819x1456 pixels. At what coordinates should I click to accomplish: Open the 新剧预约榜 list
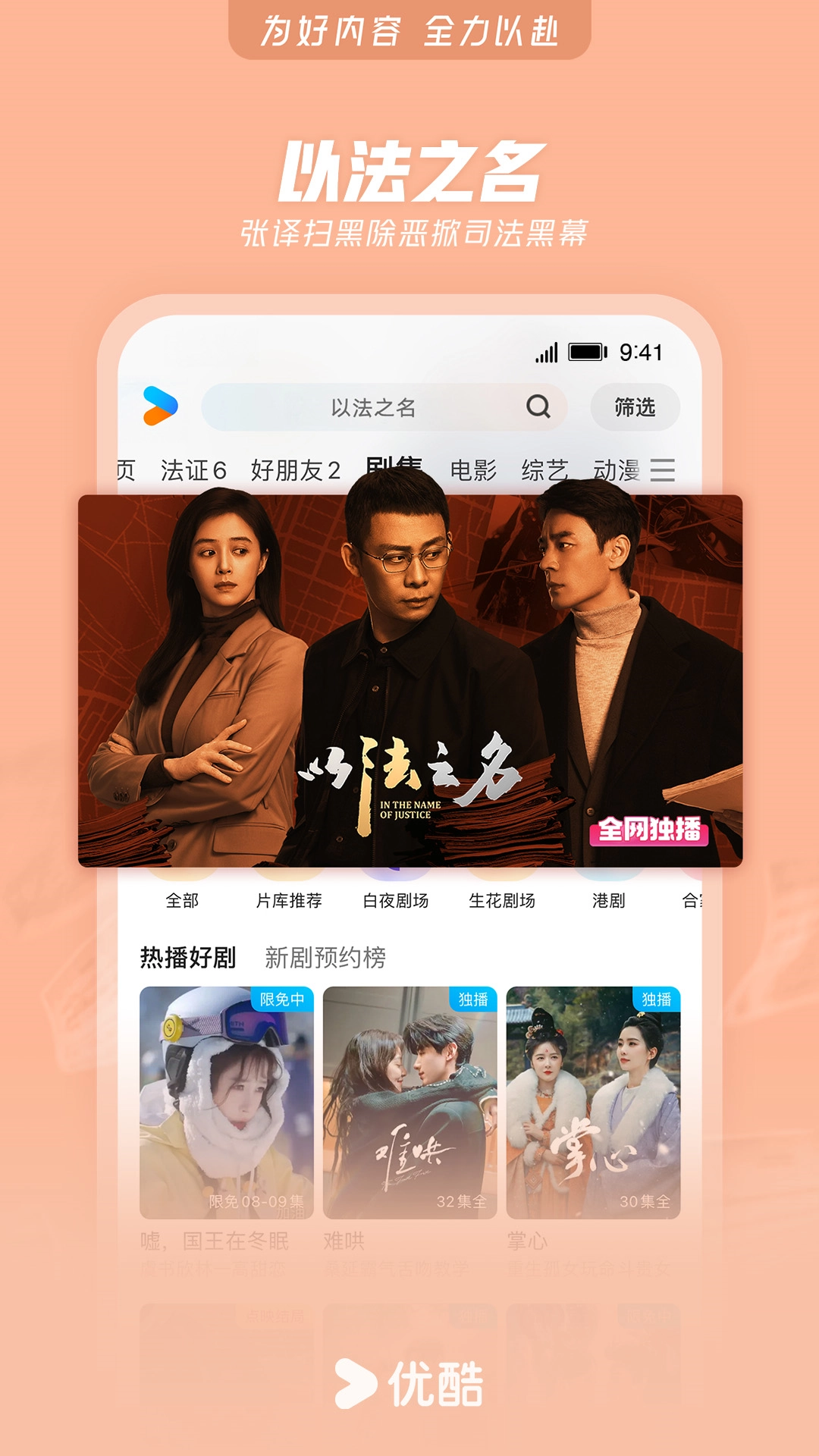click(x=326, y=957)
